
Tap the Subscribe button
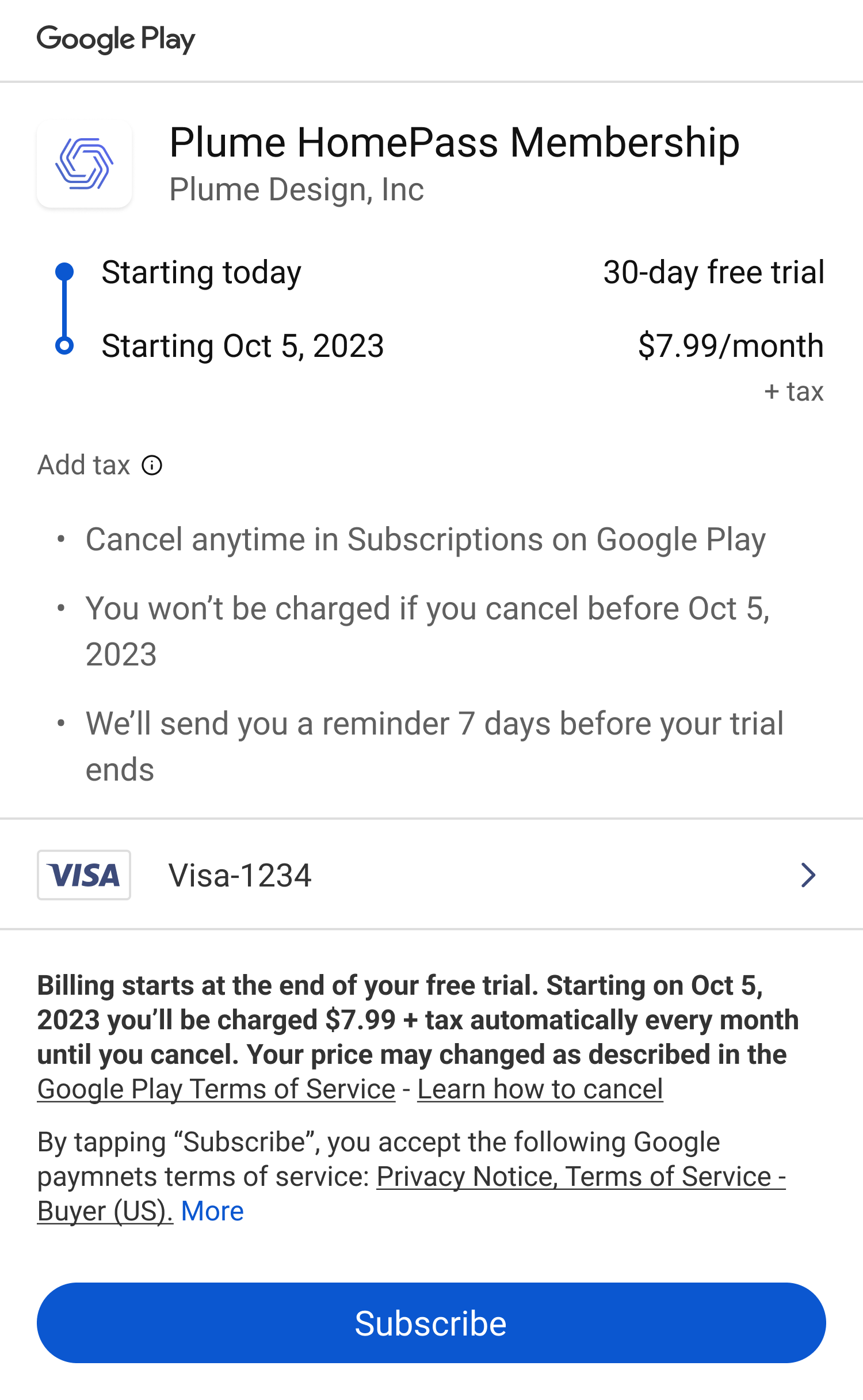tap(431, 1322)
